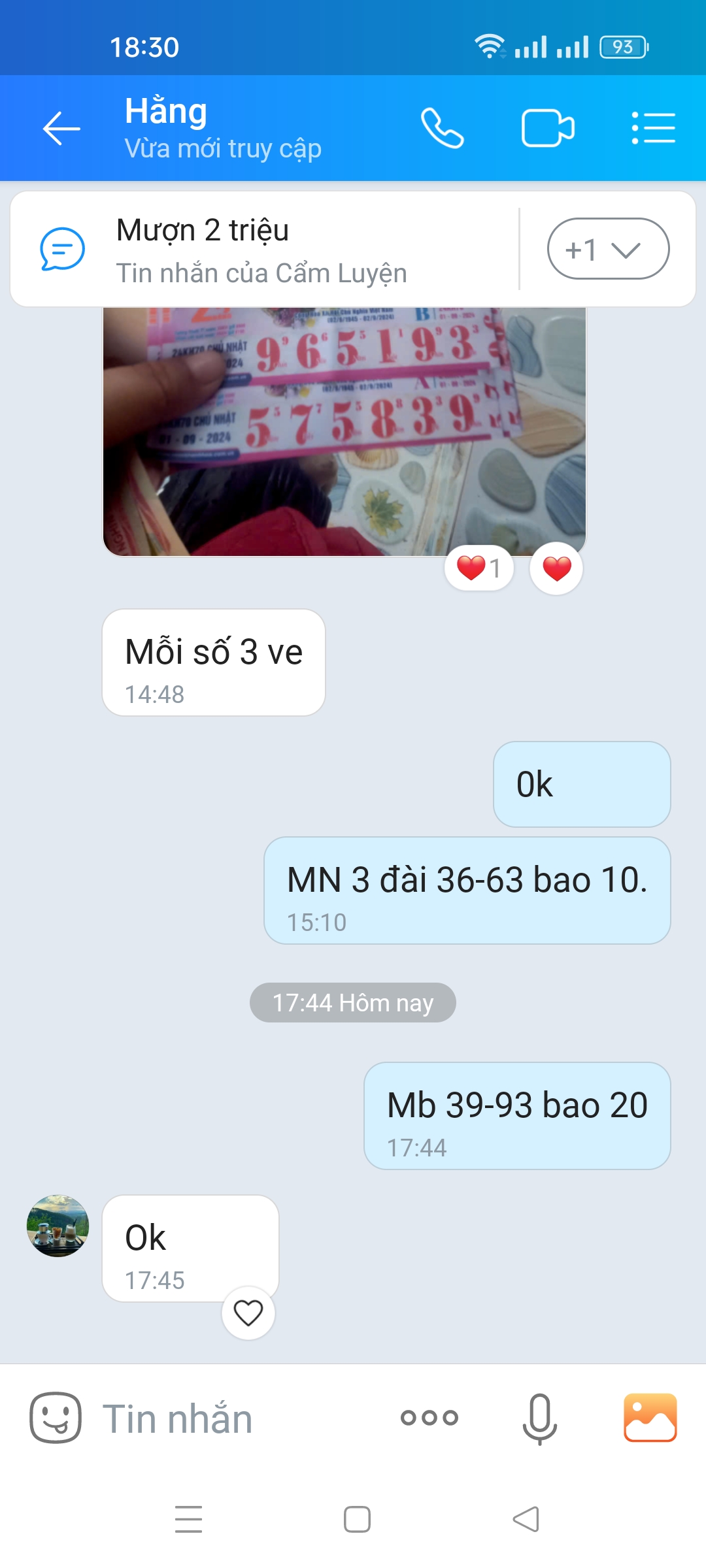This screenshot has height=1568, width=706.
Task: Open the photo gallery picker
Action: (x=650, y=1418)
